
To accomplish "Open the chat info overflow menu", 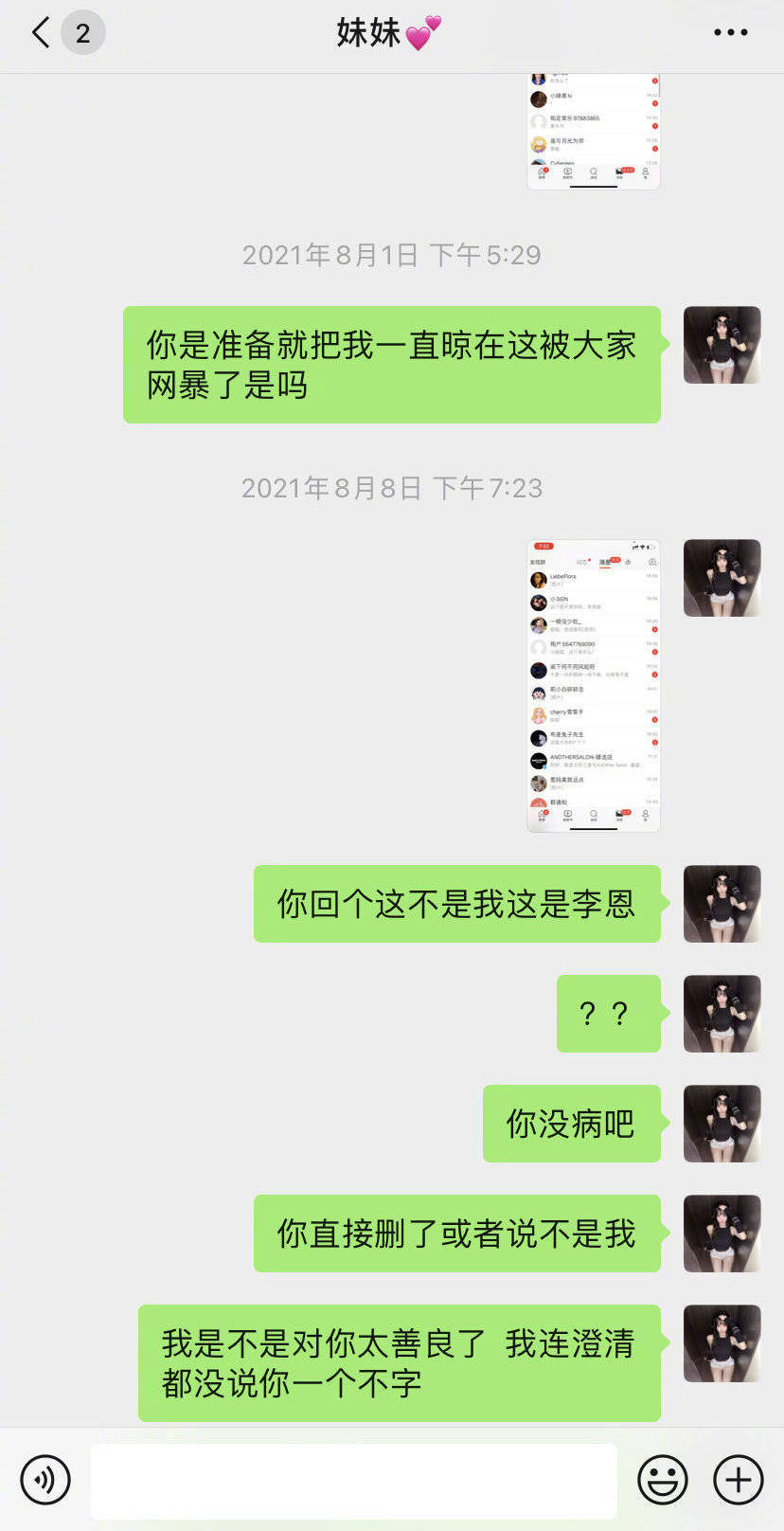I will [730, 33].
